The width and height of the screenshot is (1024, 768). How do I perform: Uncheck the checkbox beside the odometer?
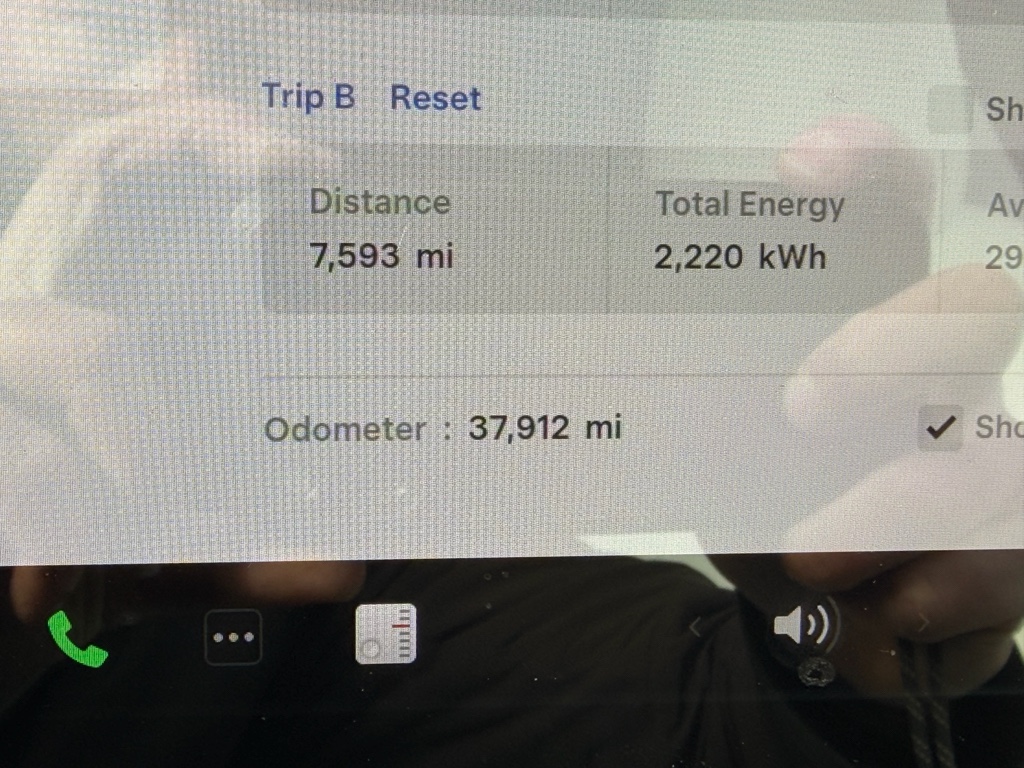pos(940,428)
